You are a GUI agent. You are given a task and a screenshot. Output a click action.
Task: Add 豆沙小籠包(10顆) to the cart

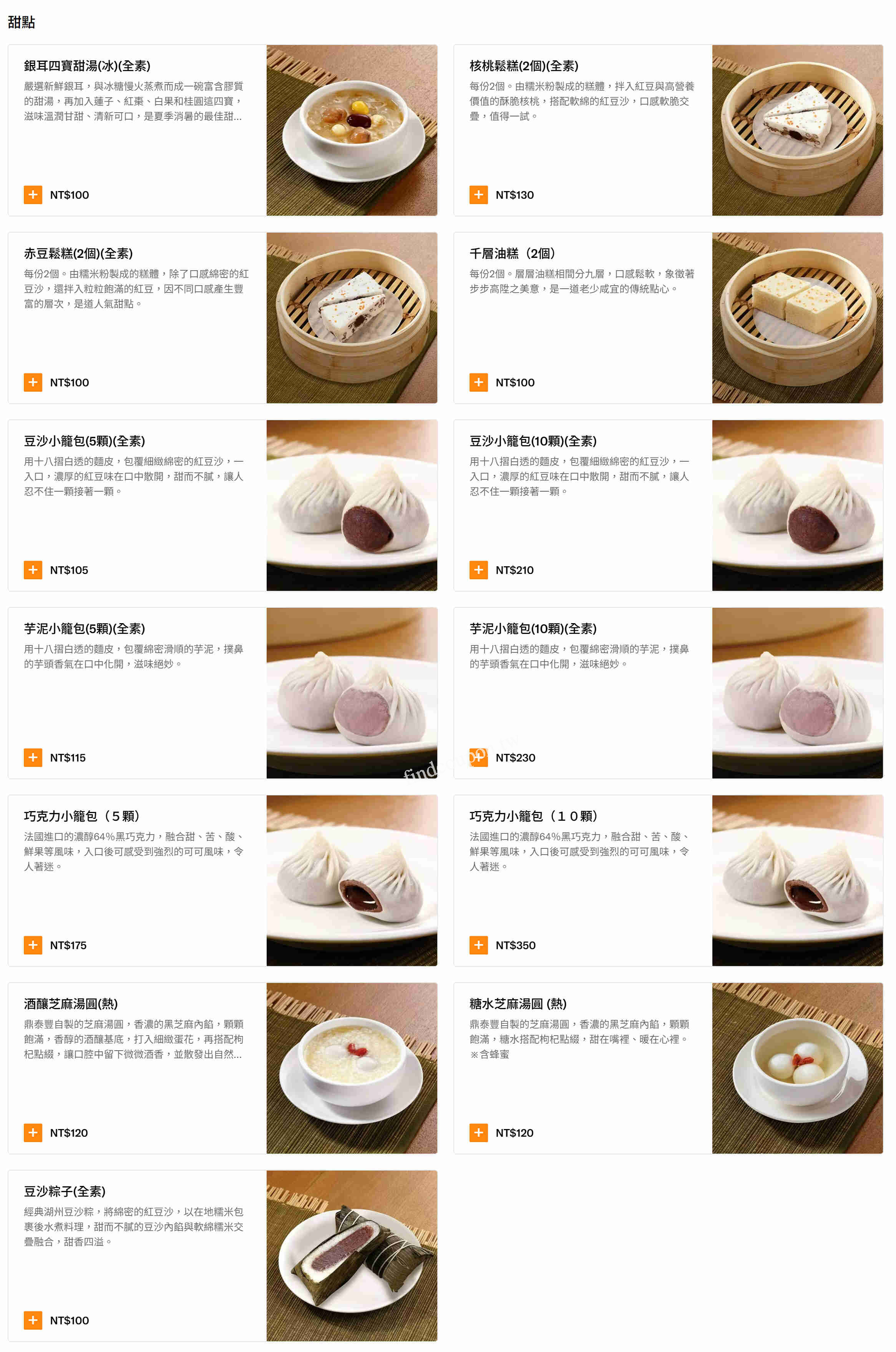478,569
